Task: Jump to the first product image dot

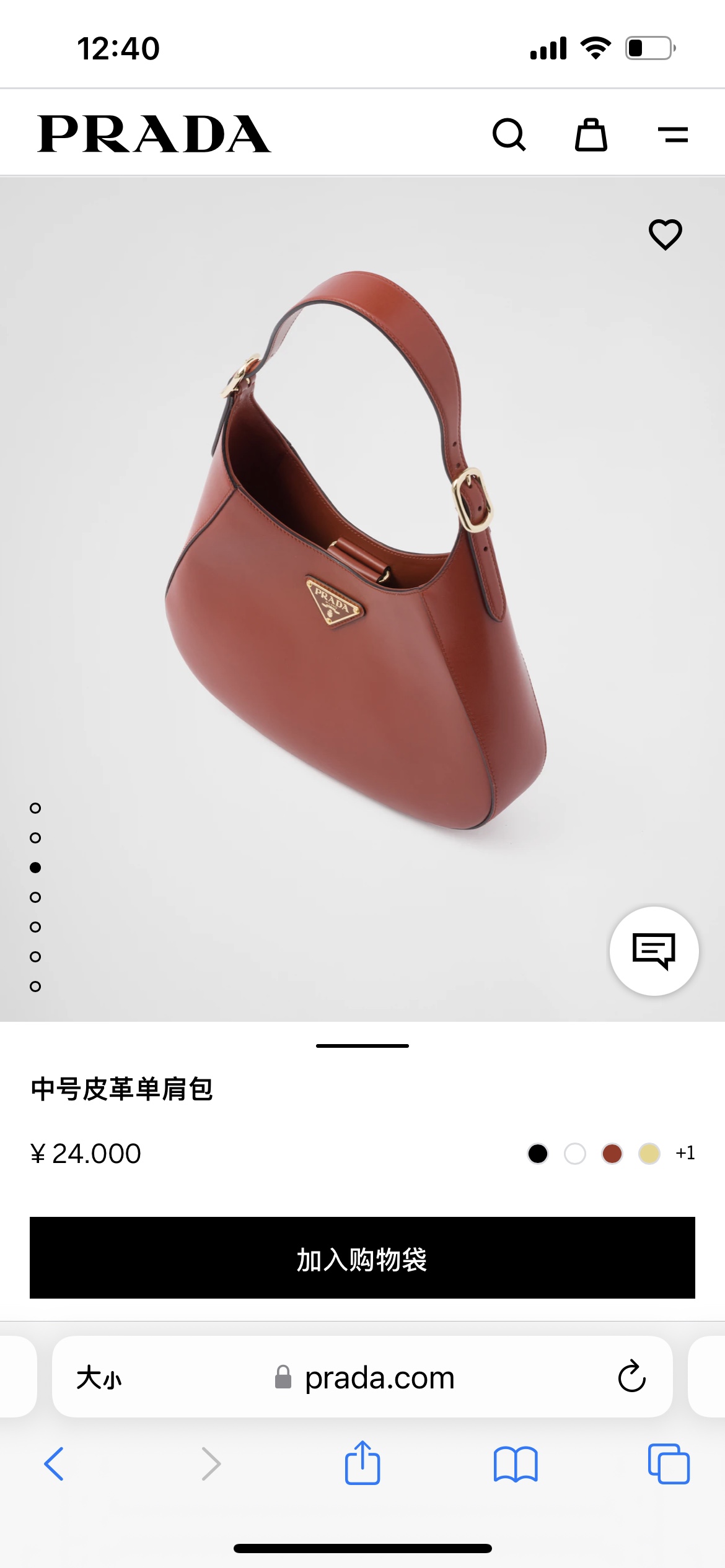Action: click(x=35, y=808)
